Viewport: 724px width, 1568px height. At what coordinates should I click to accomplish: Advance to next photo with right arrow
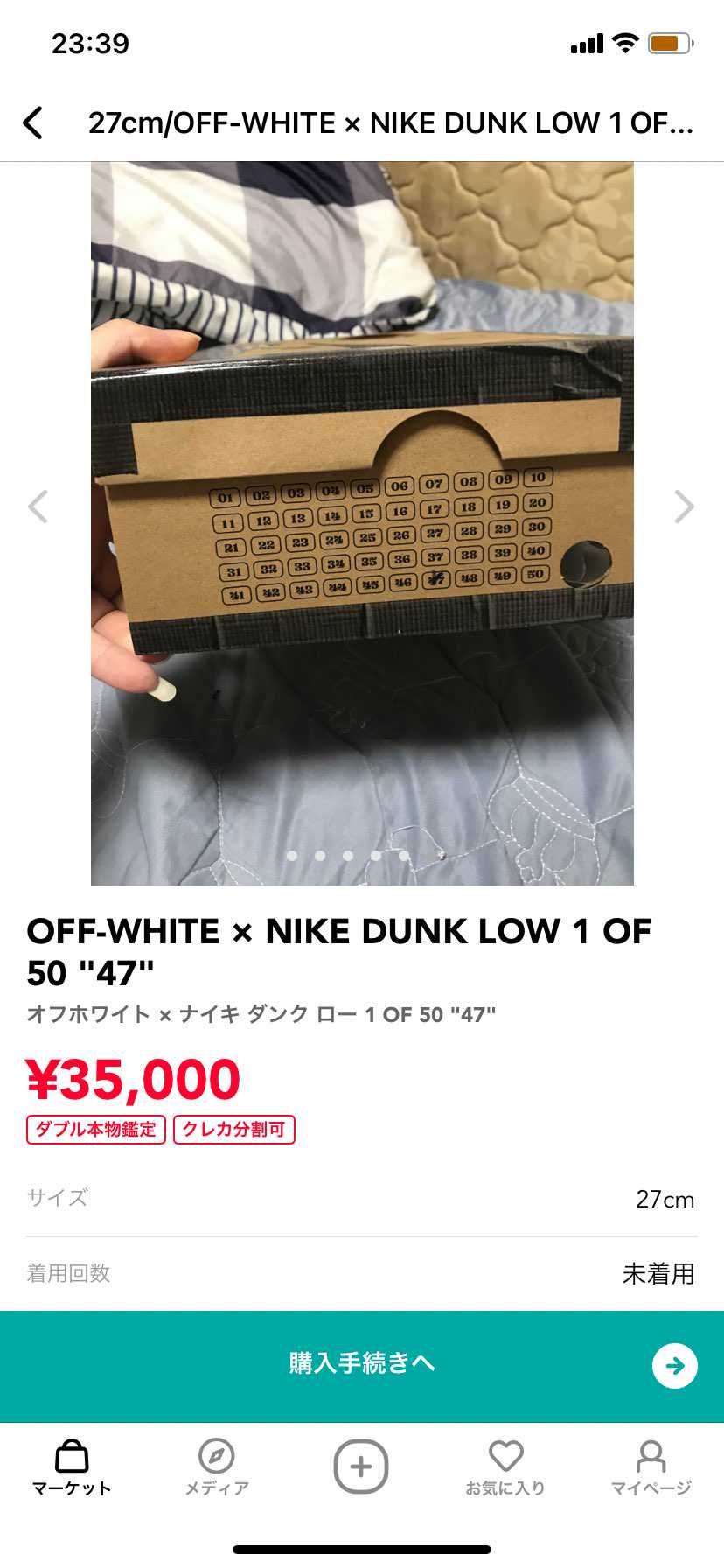[685, 507]
